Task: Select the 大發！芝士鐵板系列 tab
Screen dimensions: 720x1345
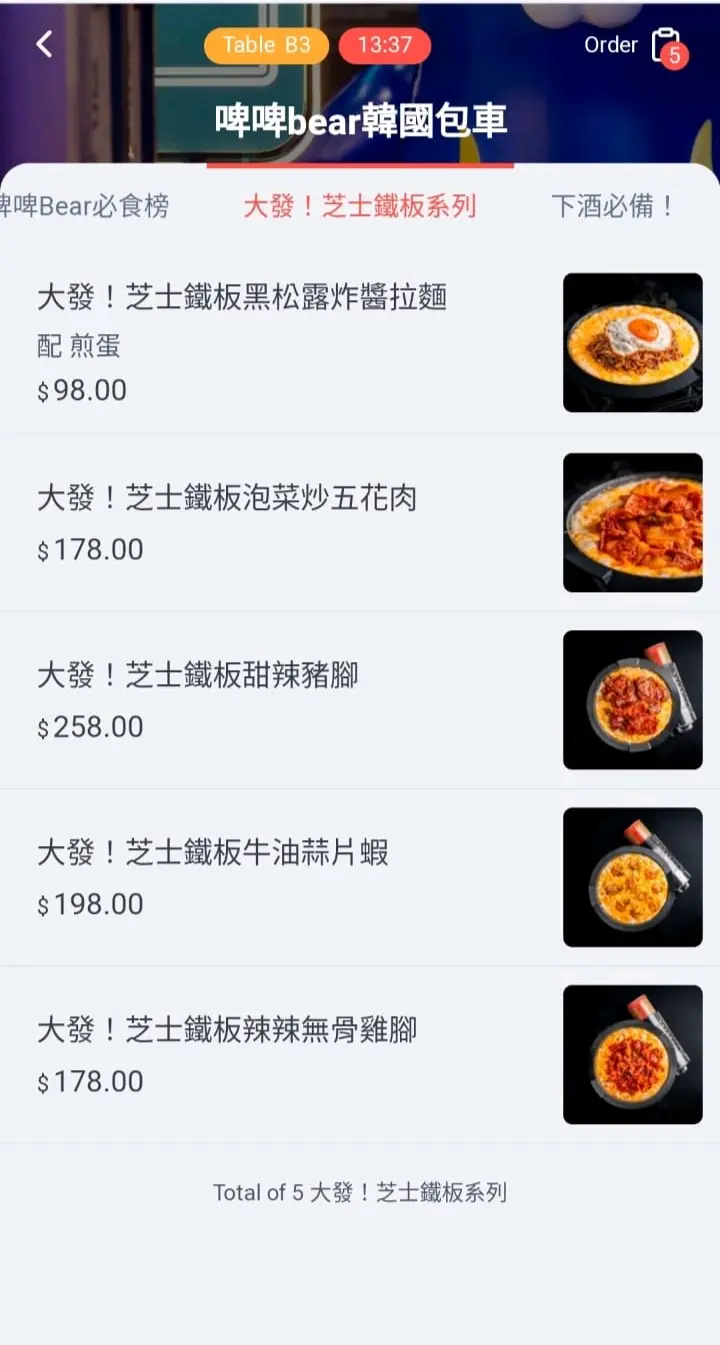Action: point(360,206)
